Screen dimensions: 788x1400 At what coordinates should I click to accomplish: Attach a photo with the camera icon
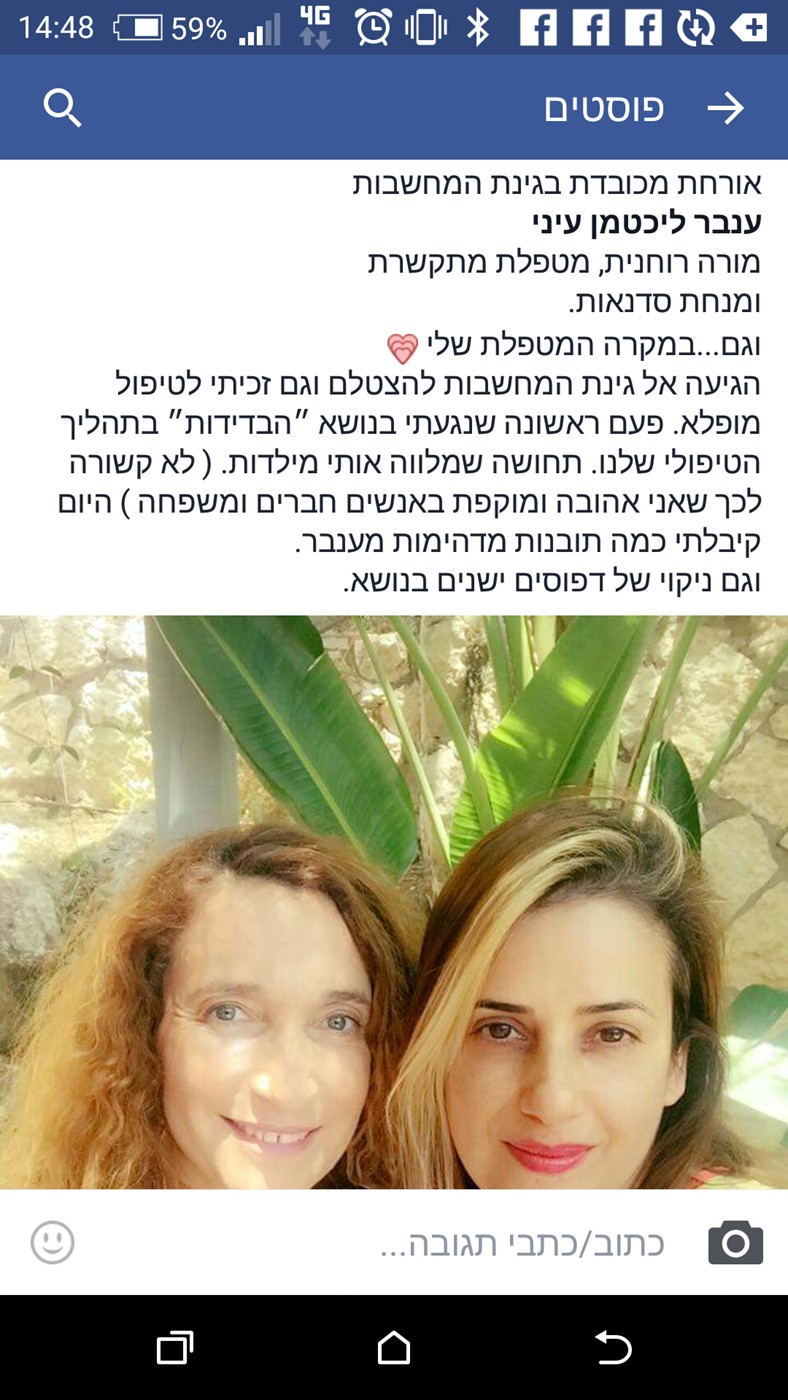[735, 1243]
